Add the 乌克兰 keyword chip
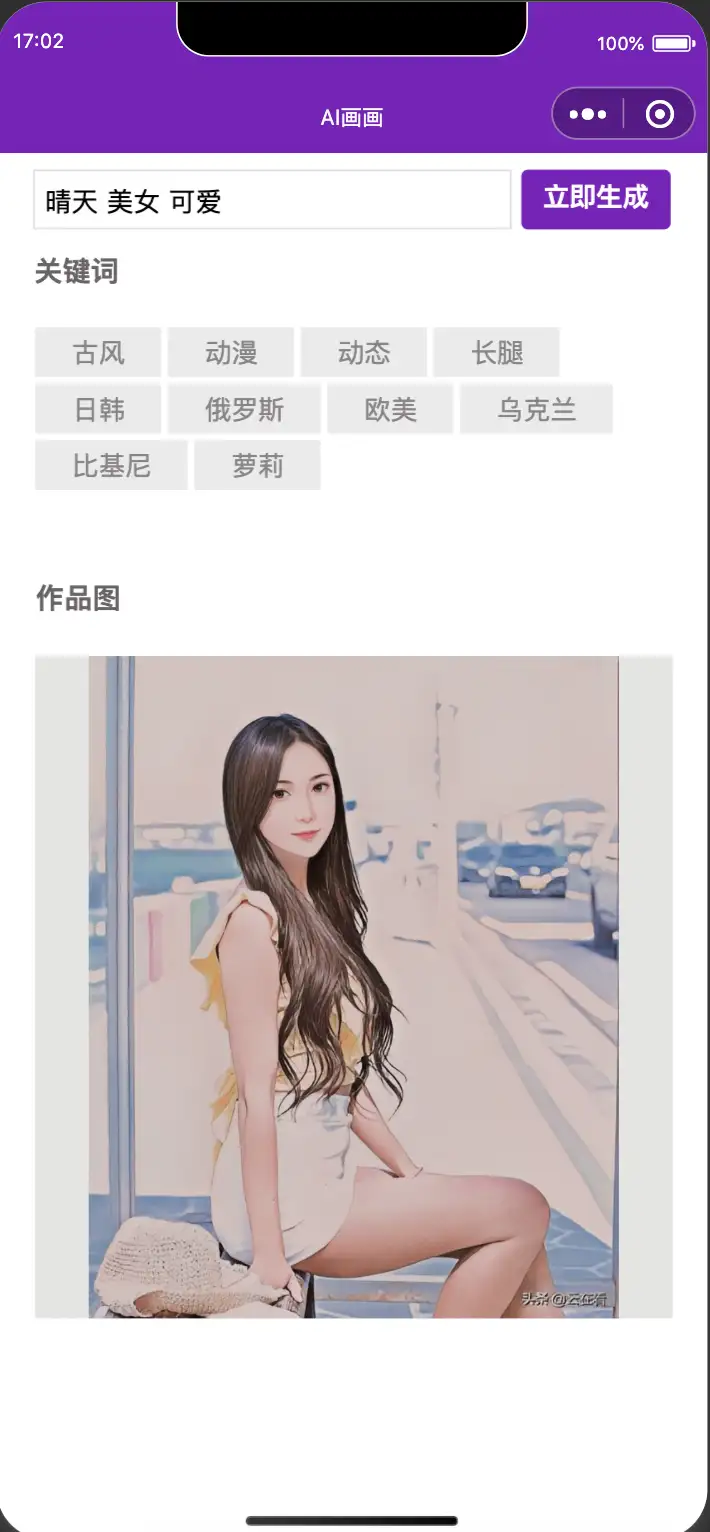The height and width of the screenshot is (1532, 710). click(536, 409)
